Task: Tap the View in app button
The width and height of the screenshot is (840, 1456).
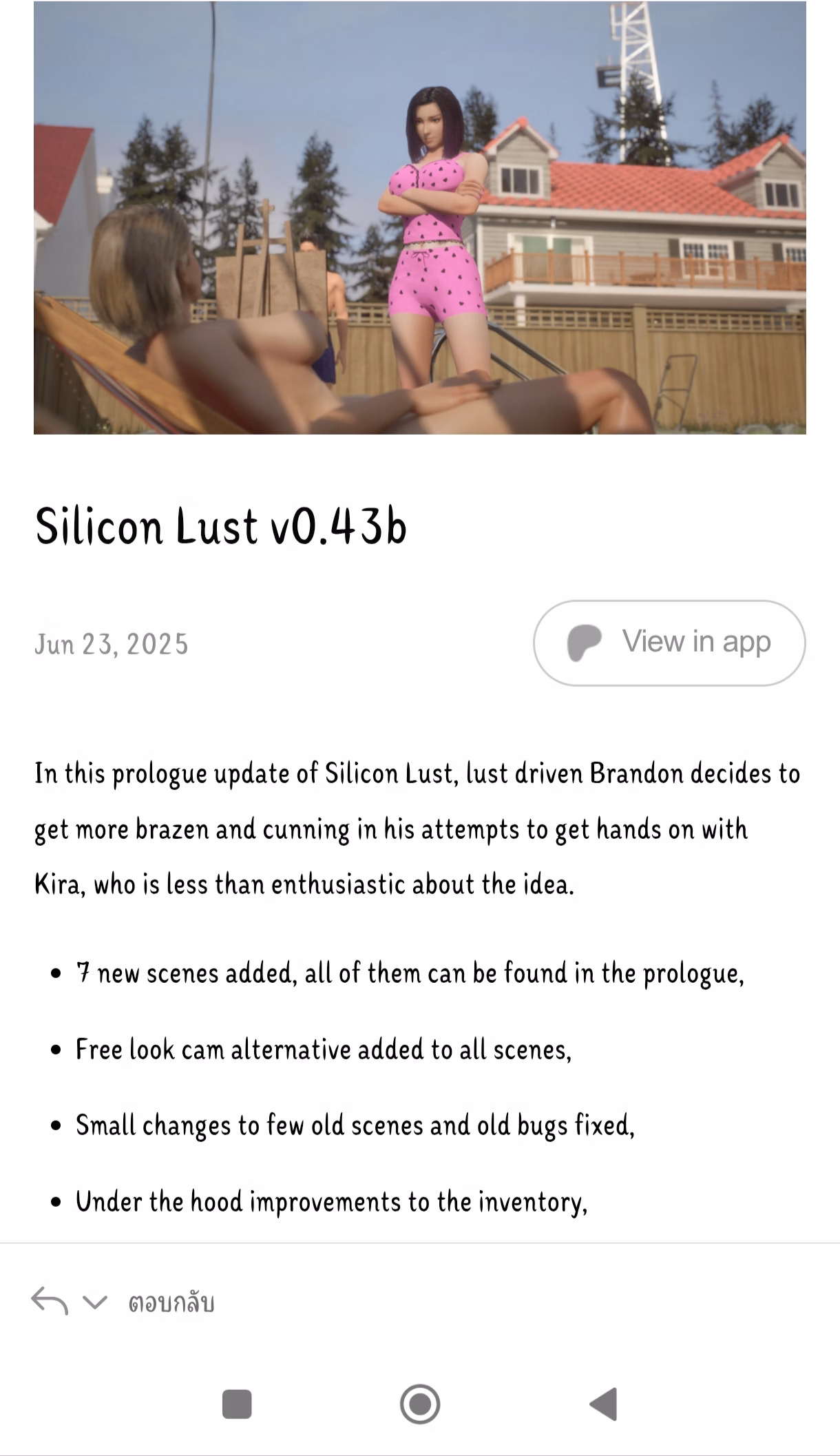Action: (x=669, y=643)
